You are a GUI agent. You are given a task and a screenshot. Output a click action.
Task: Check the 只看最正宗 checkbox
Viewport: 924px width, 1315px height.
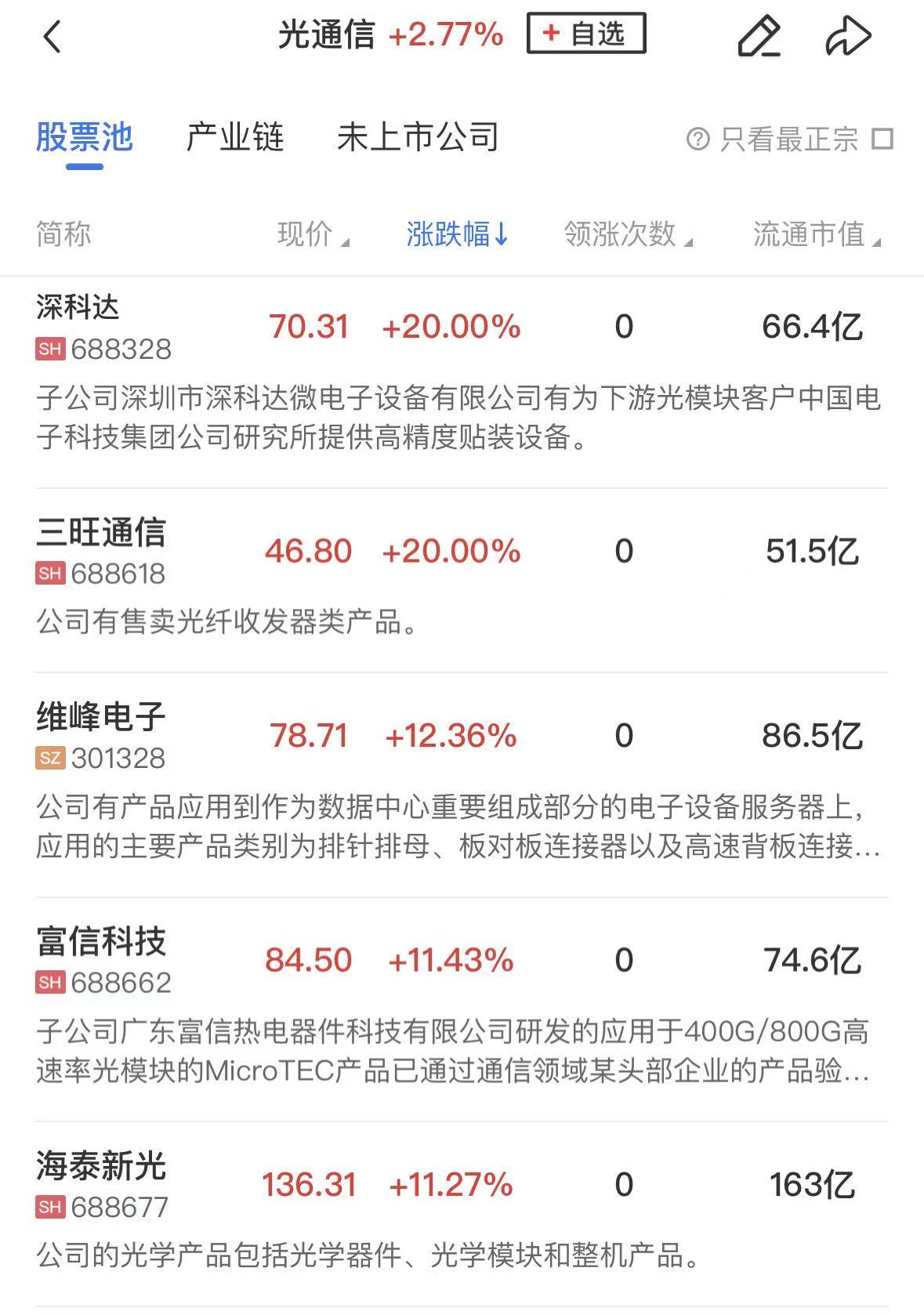[883, 139]
